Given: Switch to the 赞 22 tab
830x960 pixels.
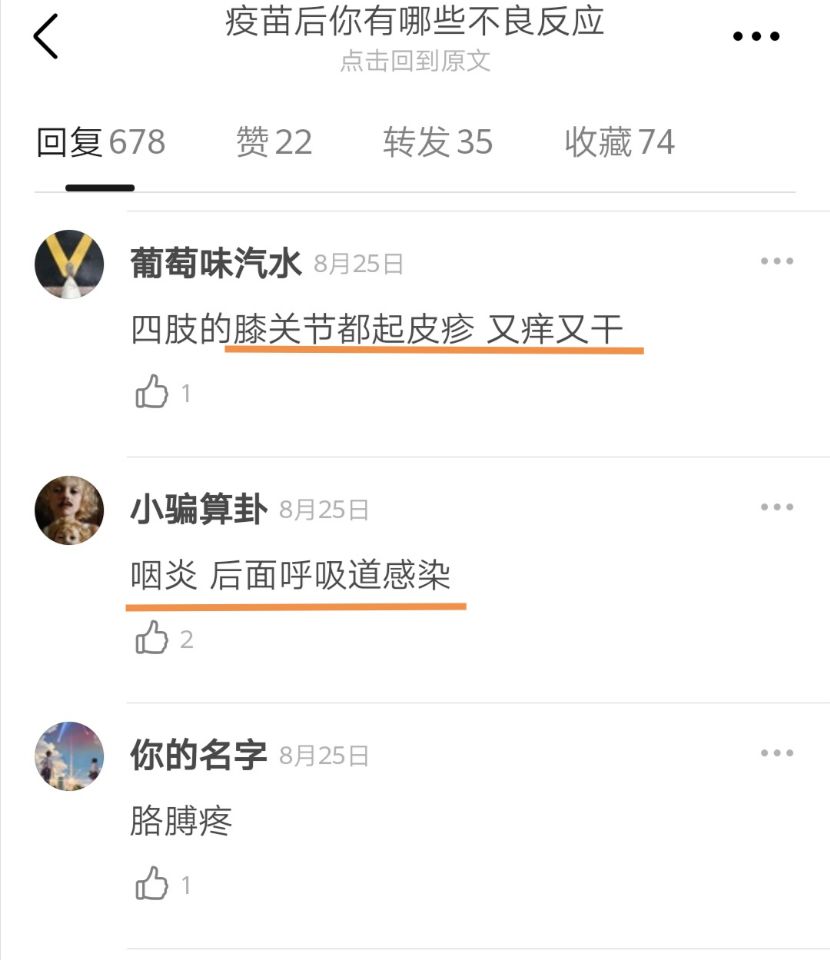Looking at the screenshot, I should pyautogui.click(x=274, y=142).
